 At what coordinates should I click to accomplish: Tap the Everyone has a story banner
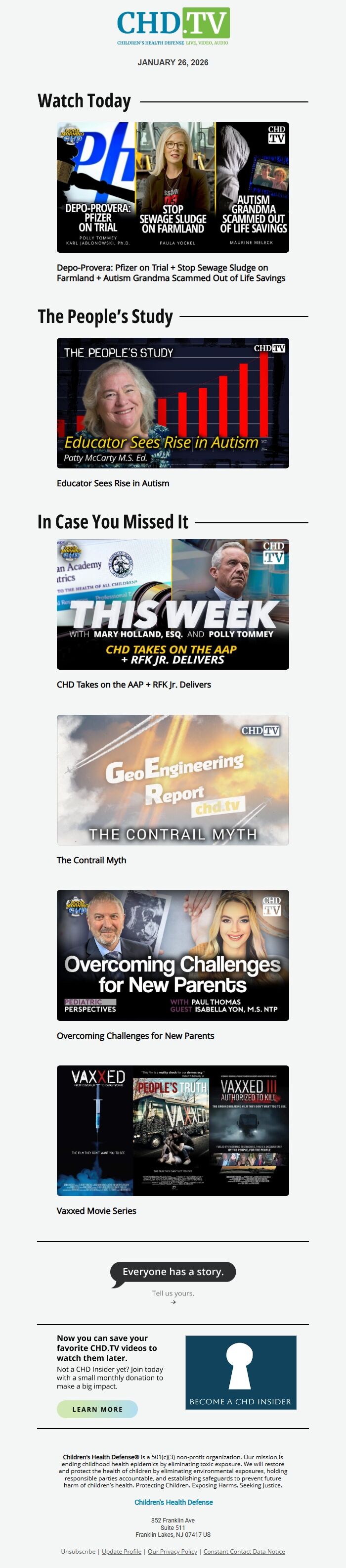click(173, 1272)
